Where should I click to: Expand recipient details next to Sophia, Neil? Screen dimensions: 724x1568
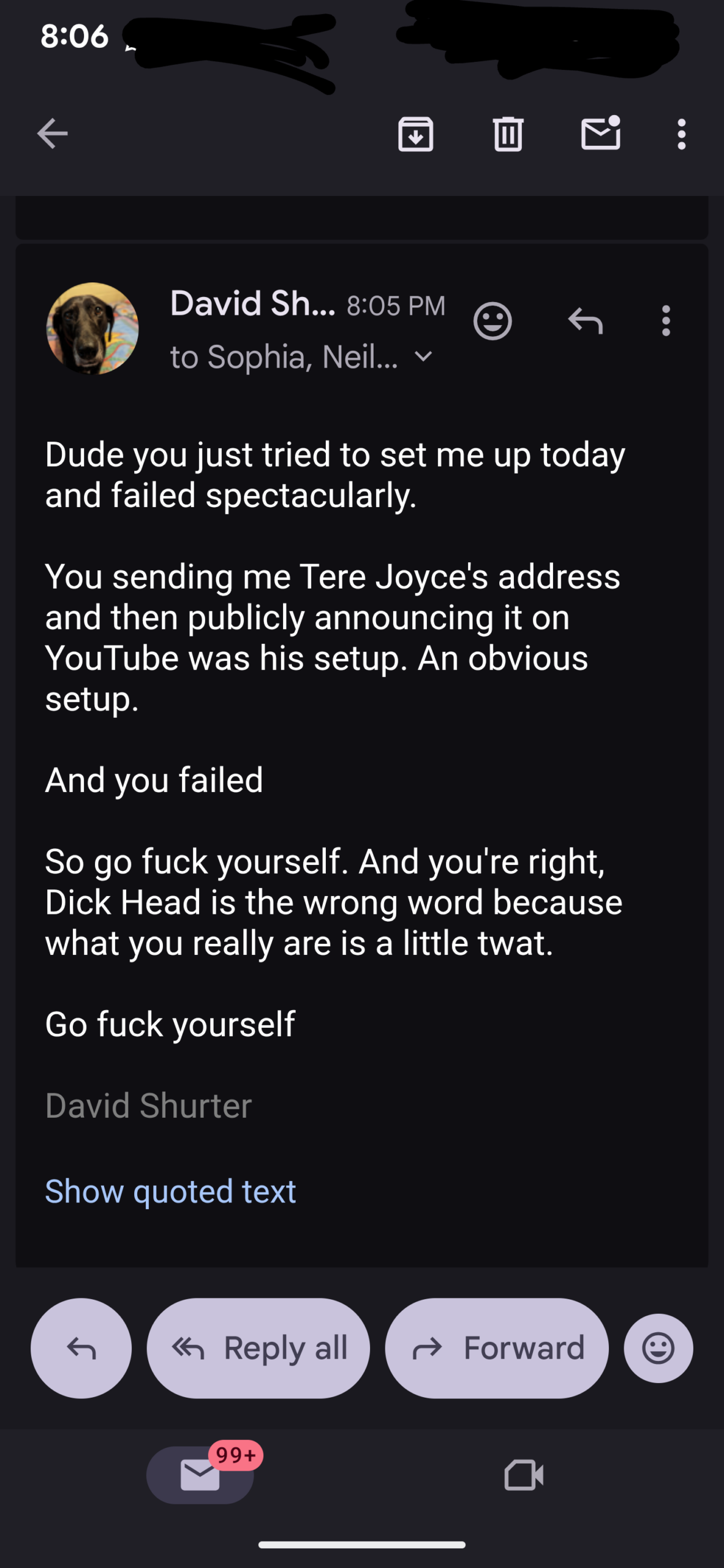tap(424, 356)
